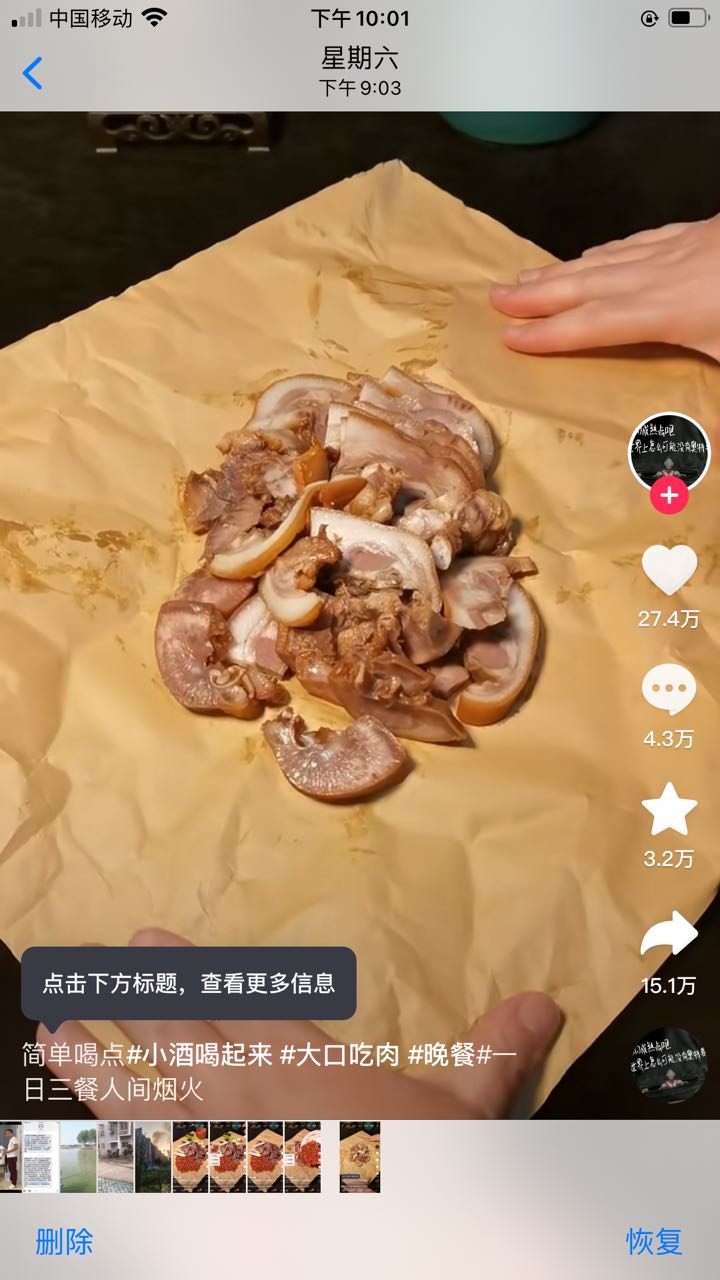The width and height of the screenshot is (720, 1280).
Task: Select the lake landscape thumbnail in the strip
Action: pos(78,1157)
